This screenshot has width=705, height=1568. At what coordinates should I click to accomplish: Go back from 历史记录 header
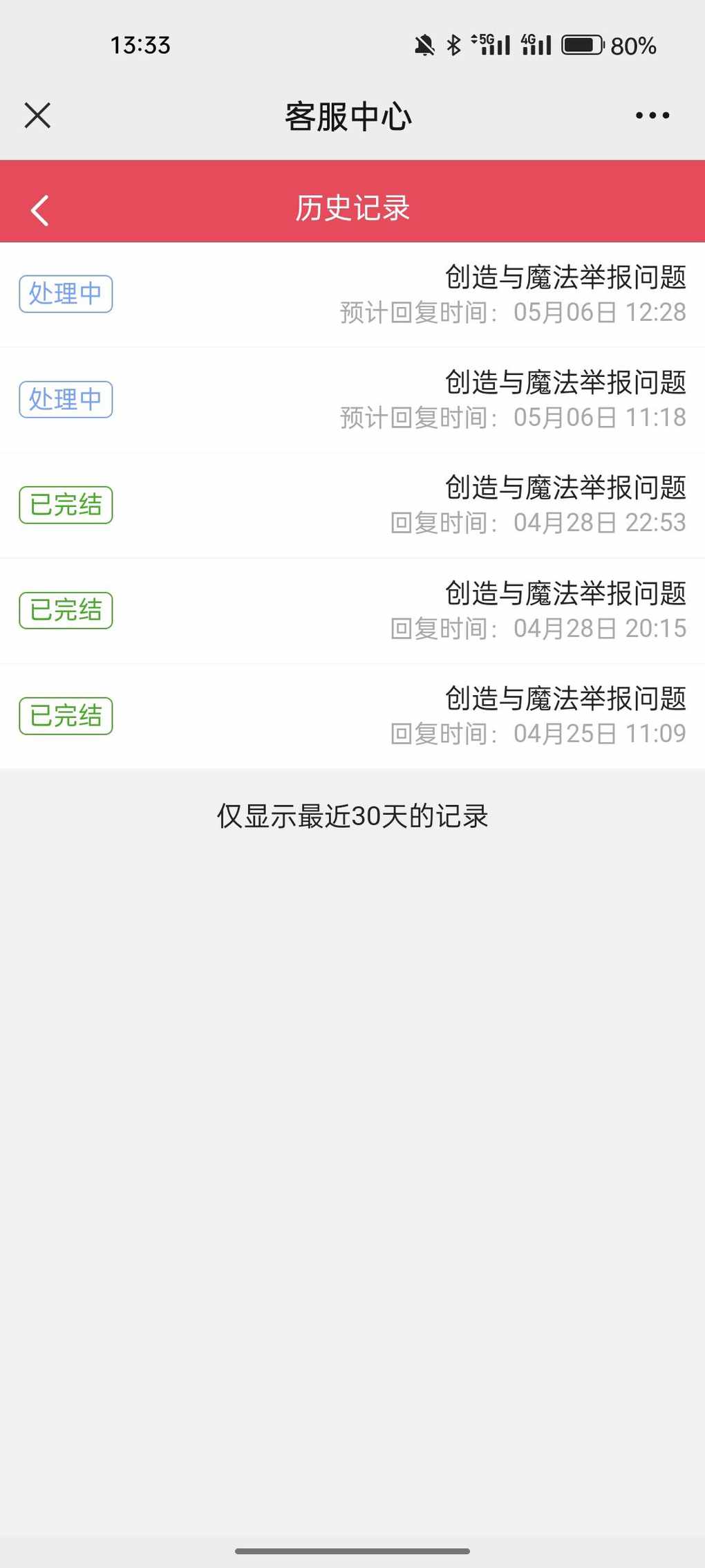[x=40, y=210]
